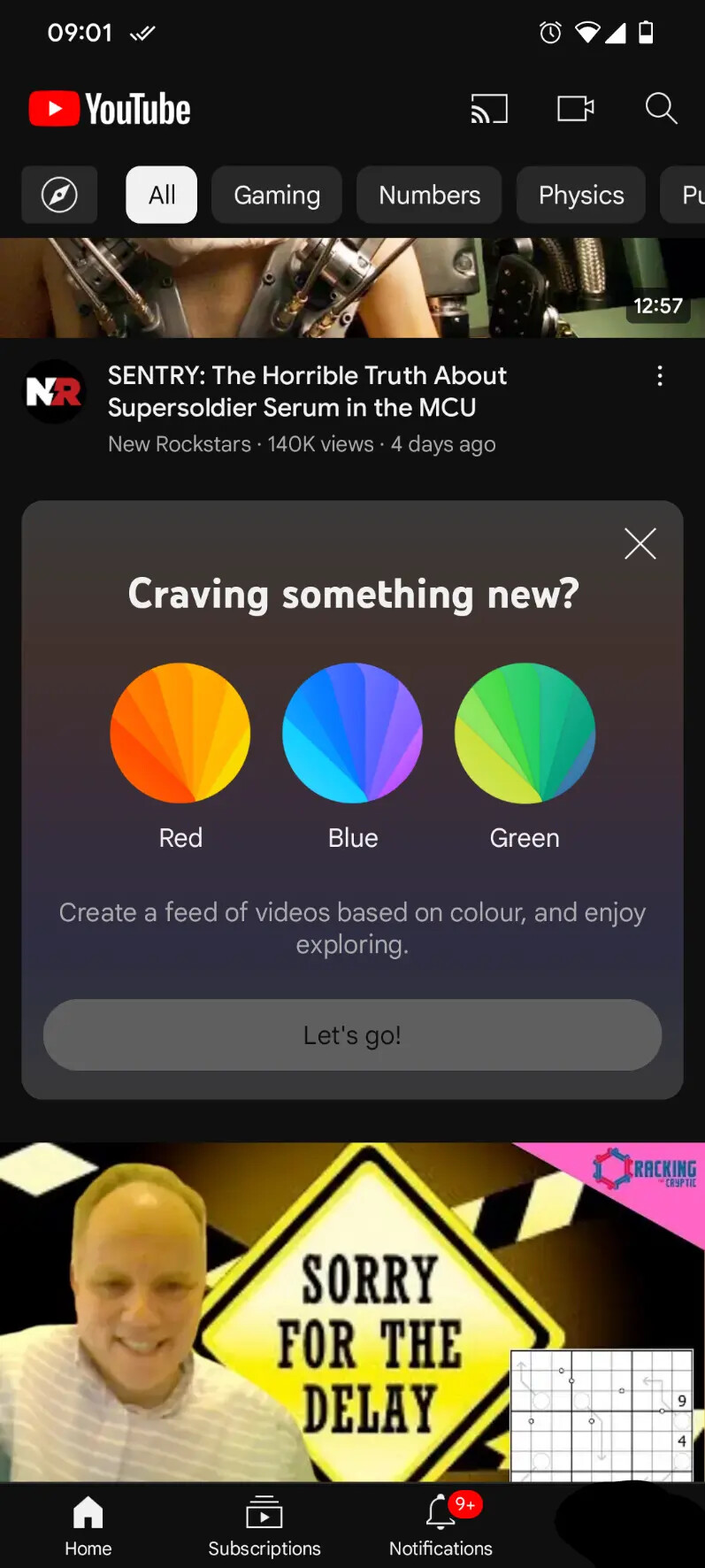Dismiss the Craving something new card
The image size is (705, 1568).
640,543
